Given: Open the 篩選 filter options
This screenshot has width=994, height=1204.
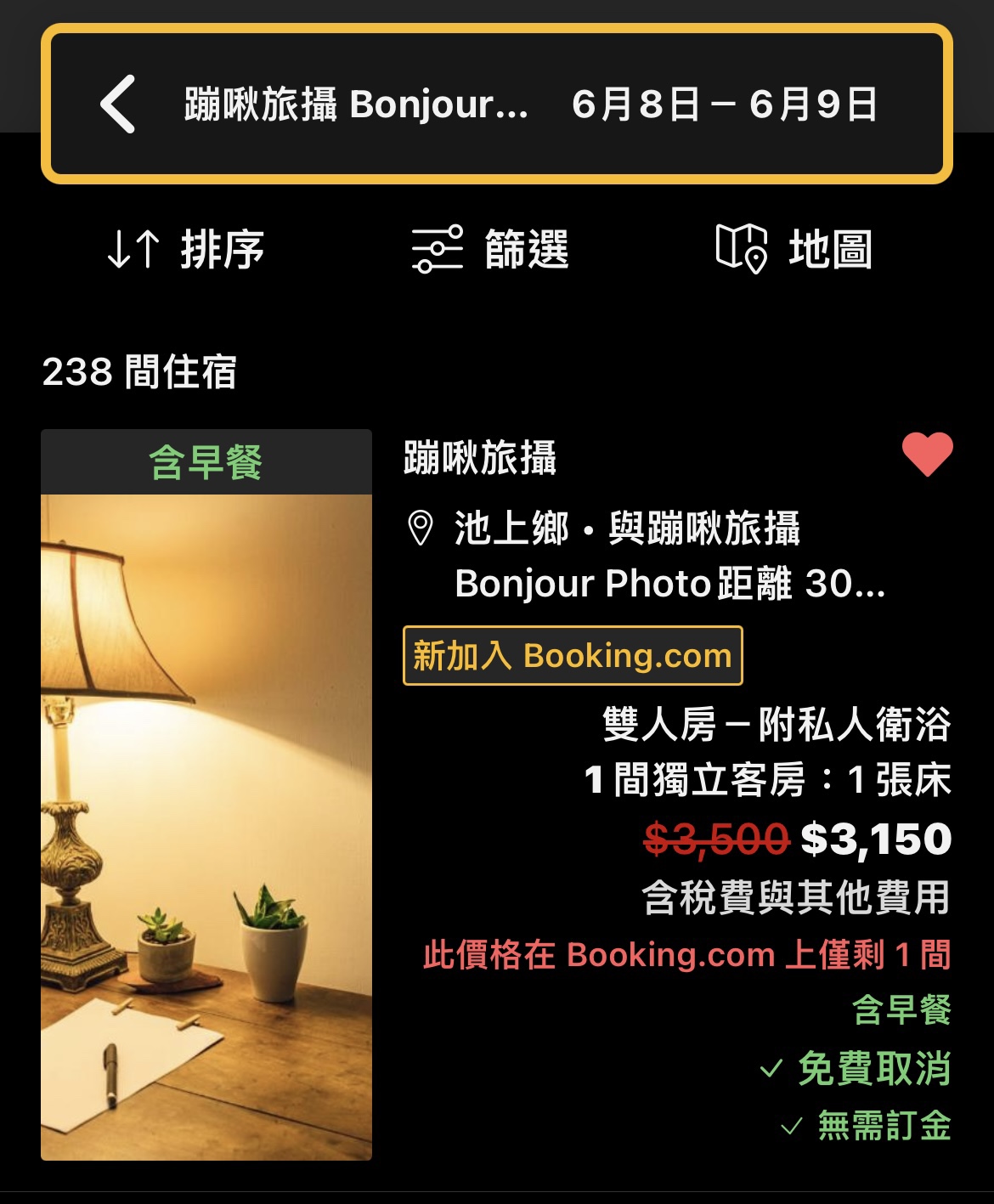Looking at the screenshot, I should [490, 249].
